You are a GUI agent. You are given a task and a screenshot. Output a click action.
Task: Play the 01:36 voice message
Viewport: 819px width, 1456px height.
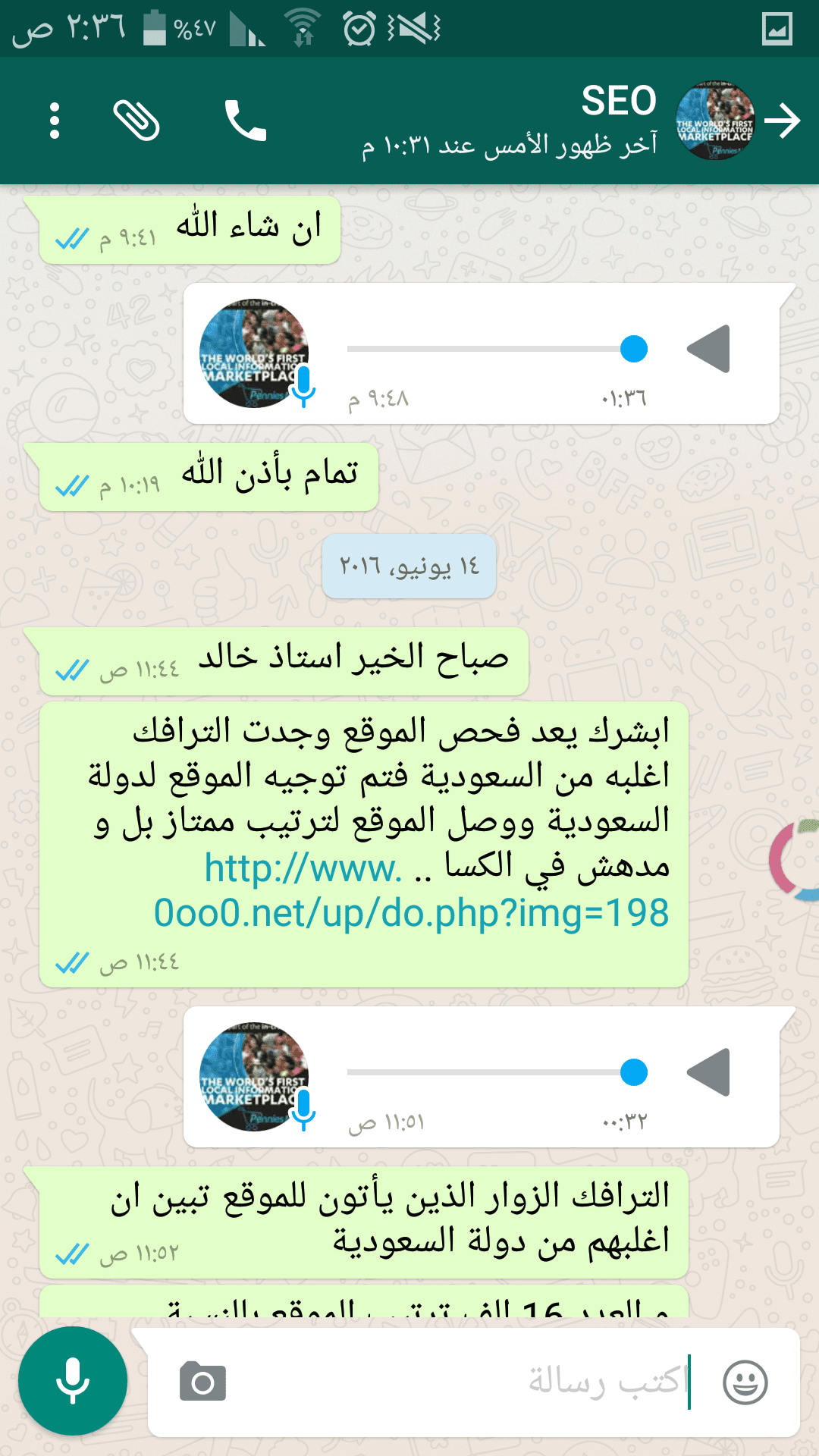coord(709,349)
